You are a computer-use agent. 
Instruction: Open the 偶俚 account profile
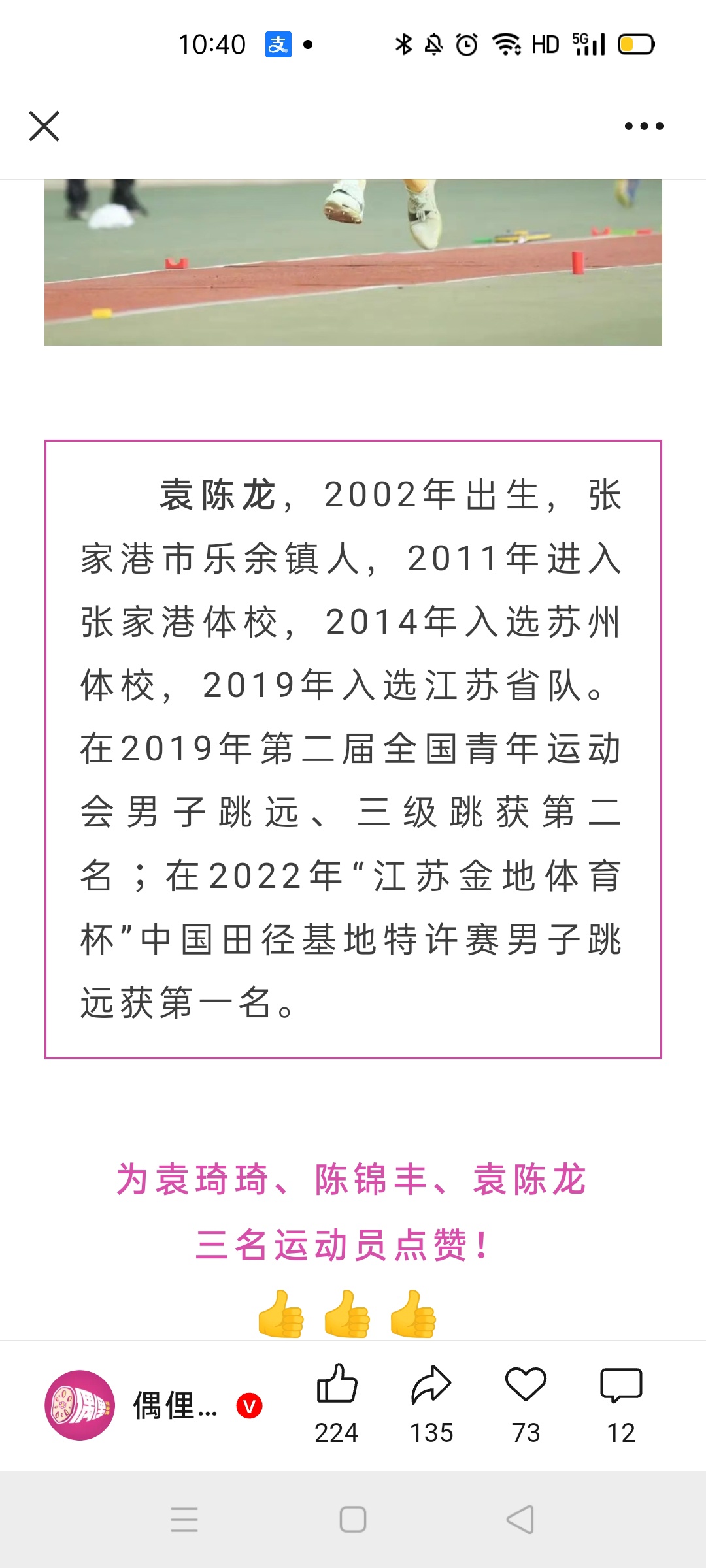(x=154, y=1405)
